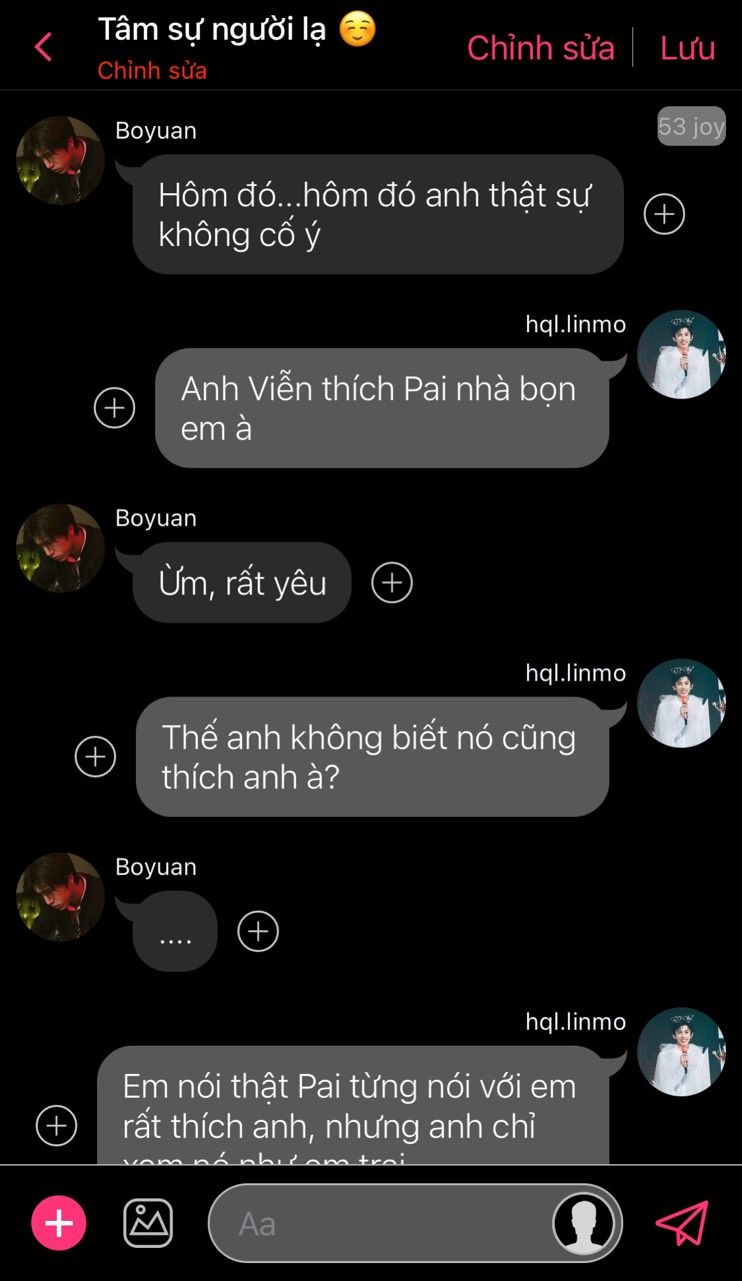Tap the red Chỉnh sửa link under title

click(x=152, y=71)
